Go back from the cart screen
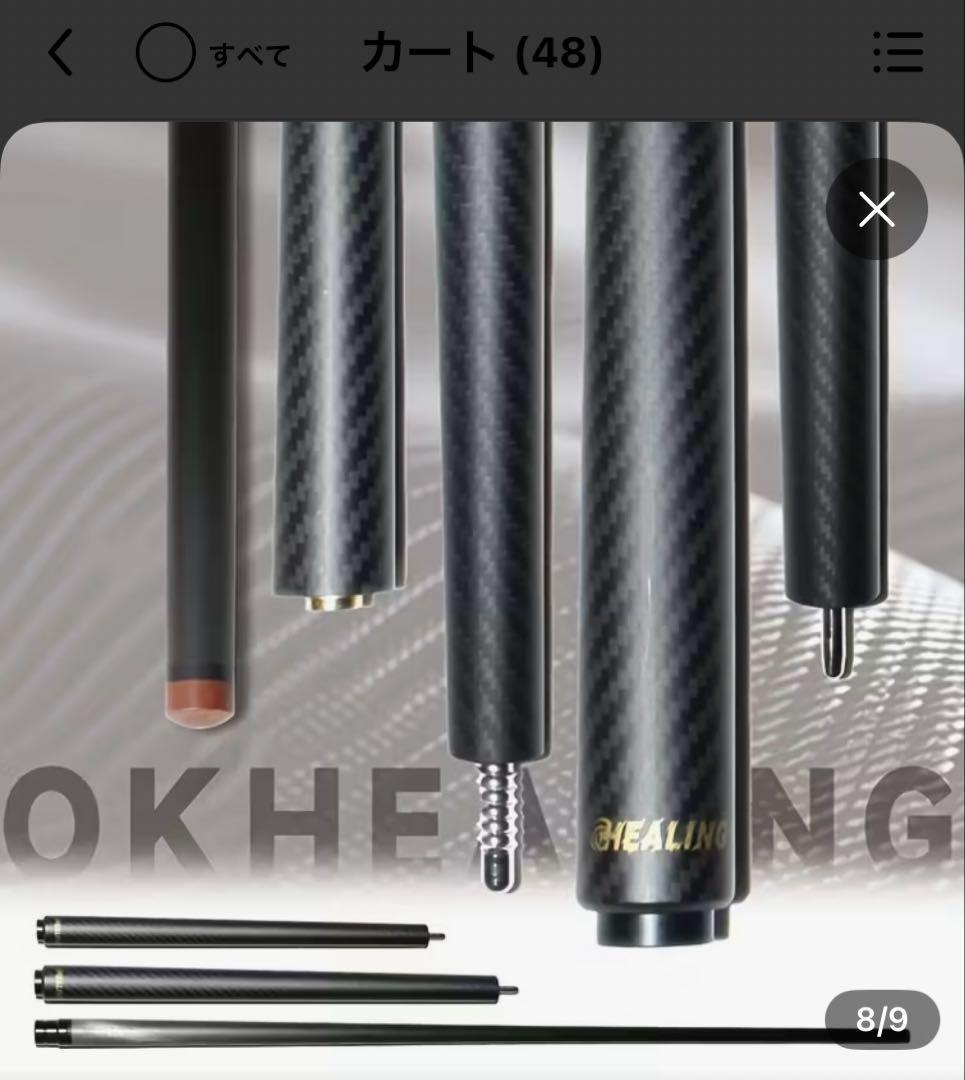Image resolution: width=965 pixels, height=1080 pixels. [61, 53]
